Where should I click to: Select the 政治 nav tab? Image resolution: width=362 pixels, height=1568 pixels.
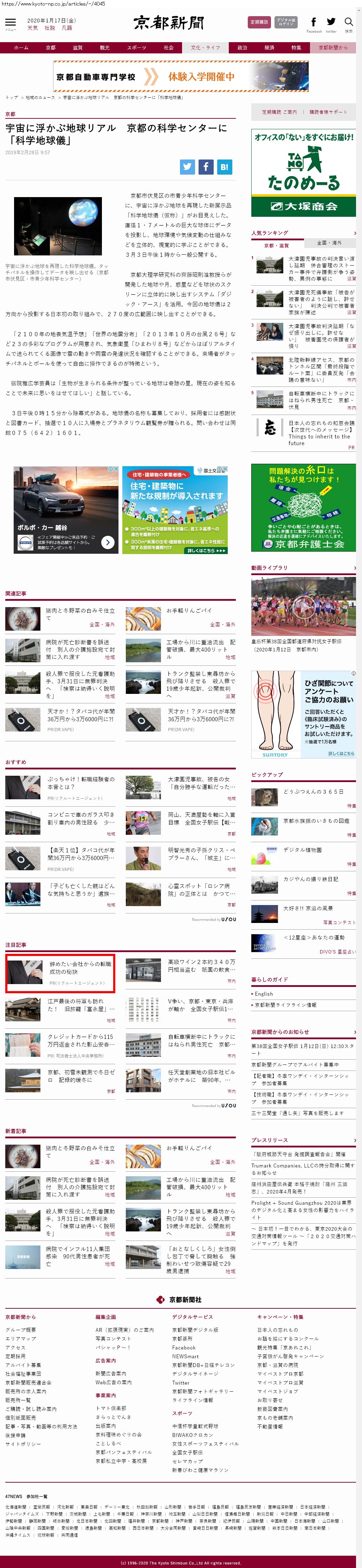[x=242, y=47]
